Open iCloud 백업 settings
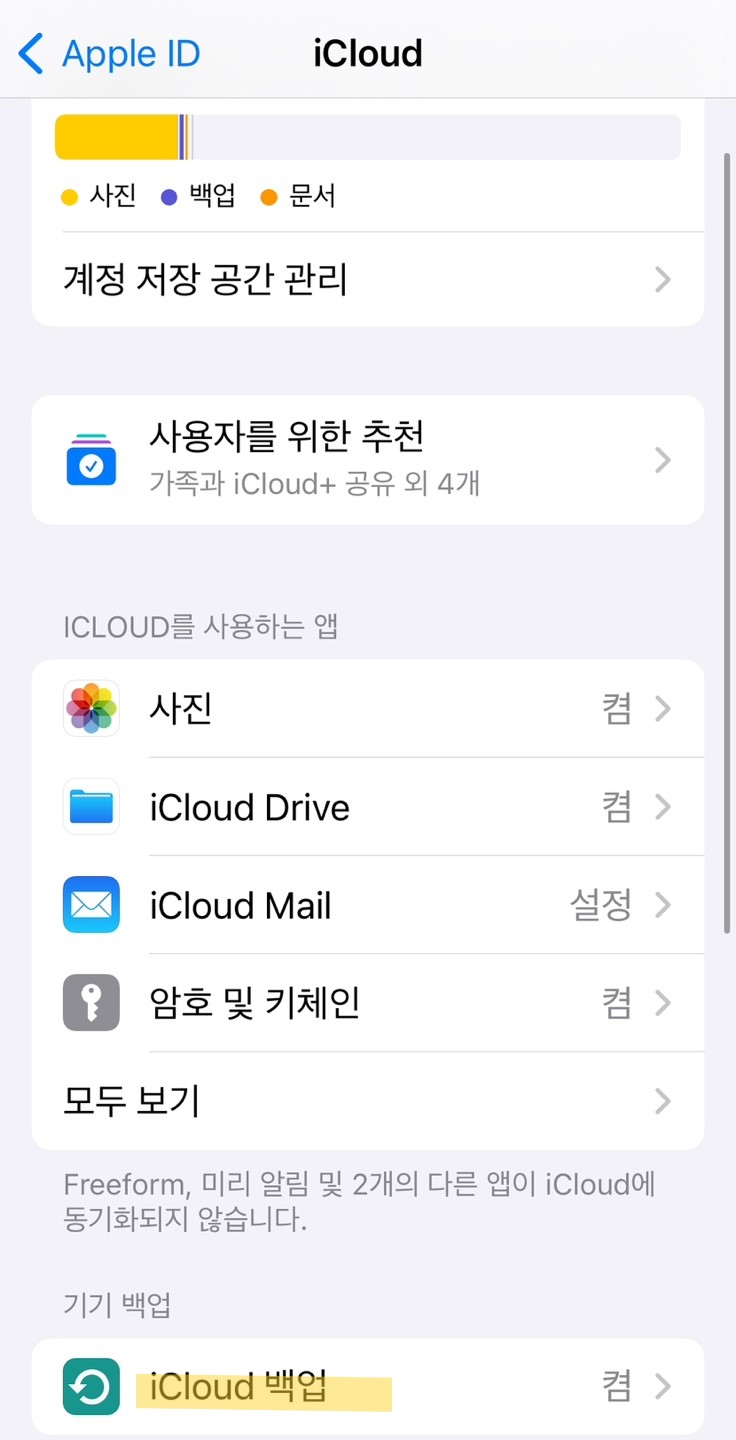This screenshot has height=1440, width=736. 367,1387
